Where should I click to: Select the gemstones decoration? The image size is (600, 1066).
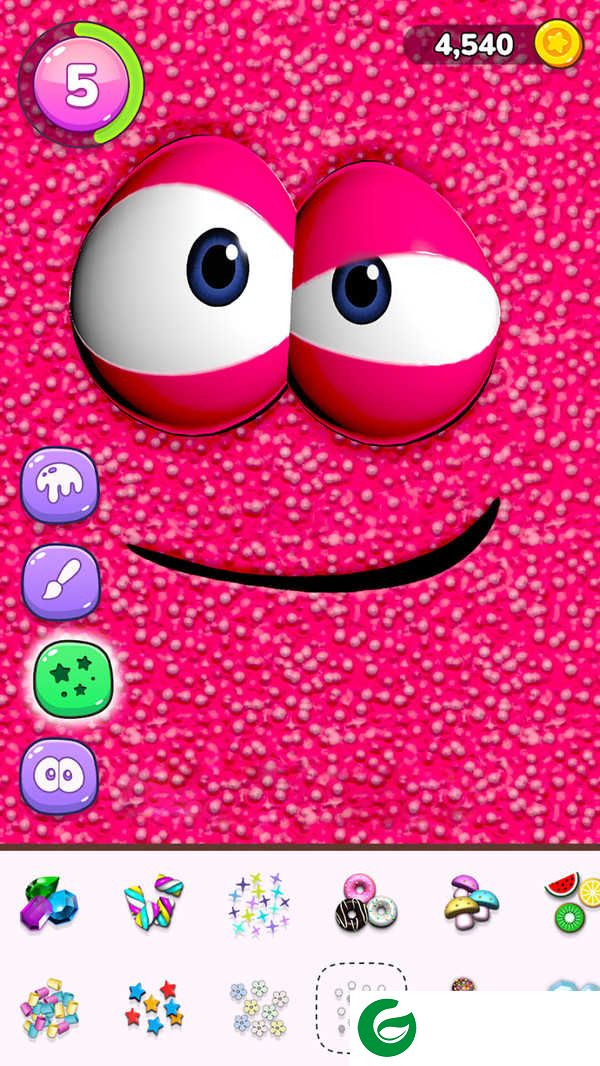50,903
